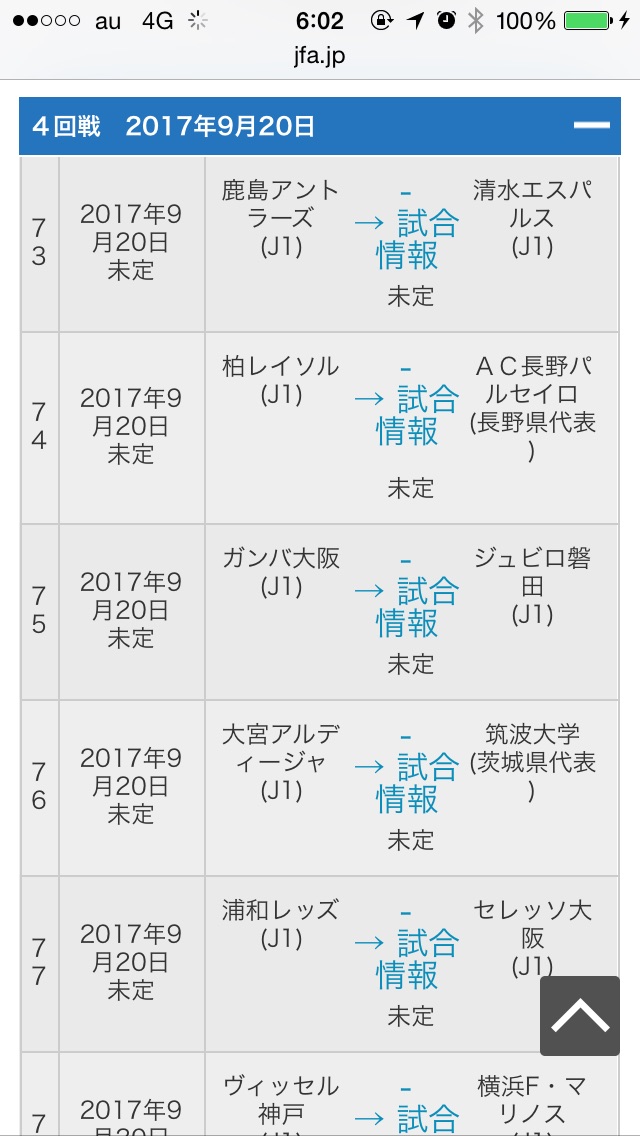Collapse the 4回戦 2017年9月20日 section
640x1136 pixels.
(x=591, y=126)
